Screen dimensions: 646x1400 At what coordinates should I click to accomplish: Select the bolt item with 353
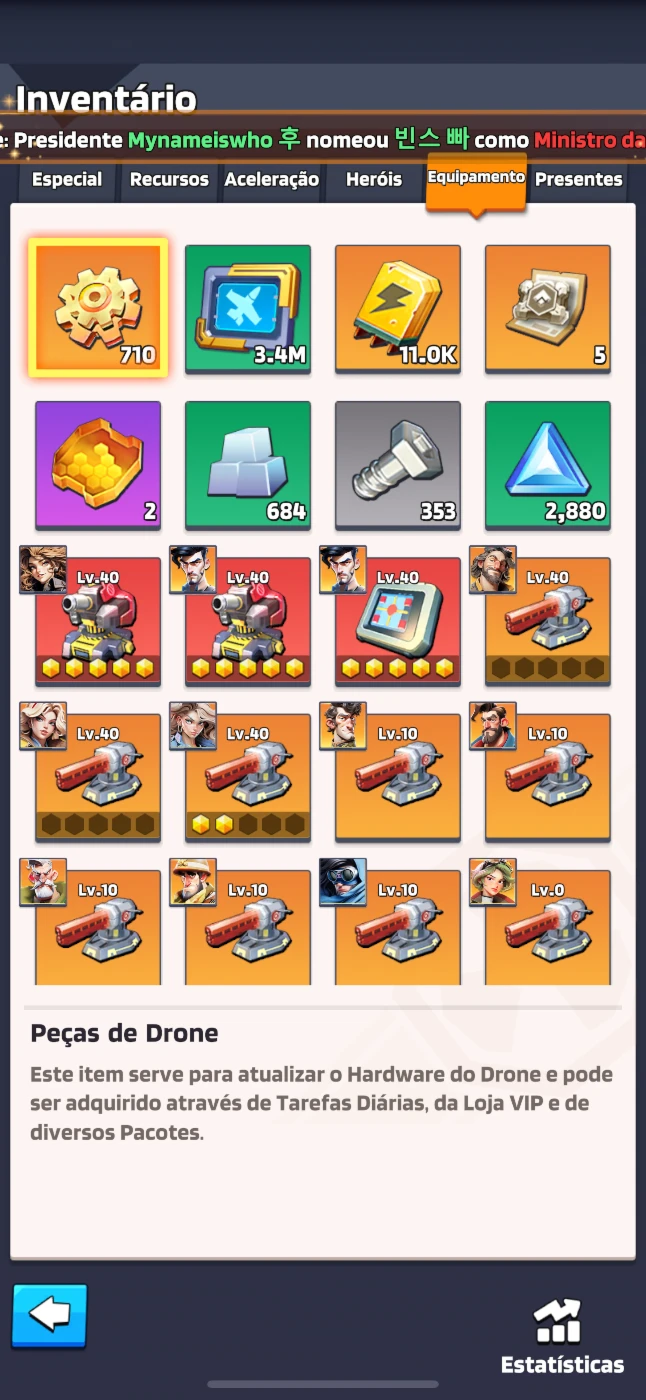398,465
